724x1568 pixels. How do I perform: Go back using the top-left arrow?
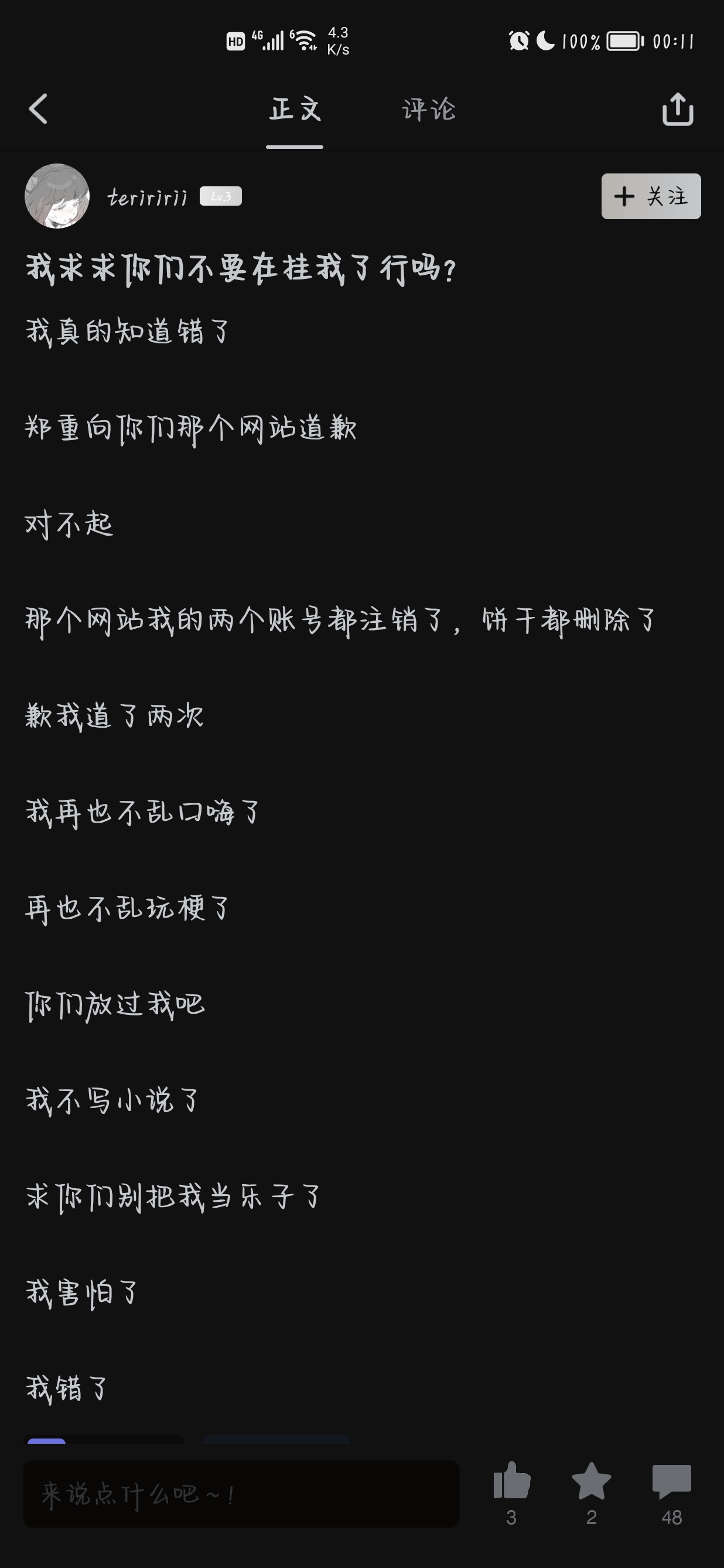pyautogui.click(x=38, y=110)
